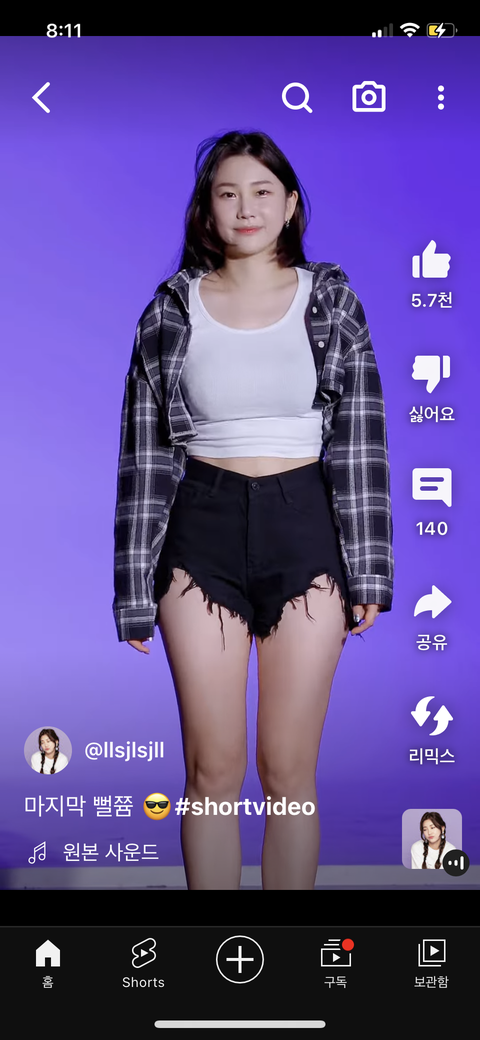Like this Short with the thumbs-up

tap(432, 259)
